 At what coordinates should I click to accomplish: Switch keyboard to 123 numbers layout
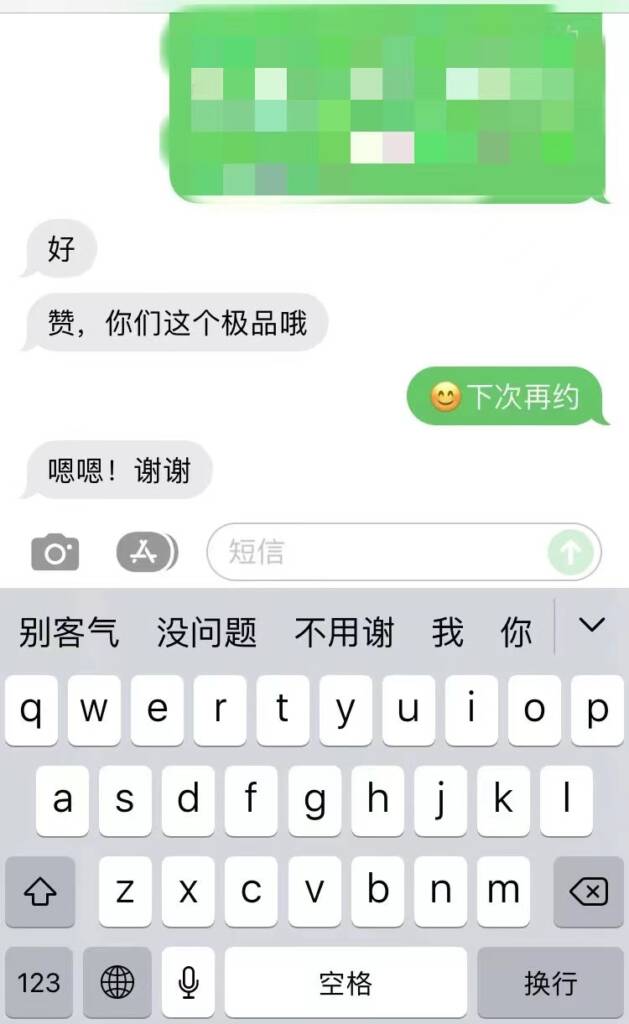click(x=39, y=982)
